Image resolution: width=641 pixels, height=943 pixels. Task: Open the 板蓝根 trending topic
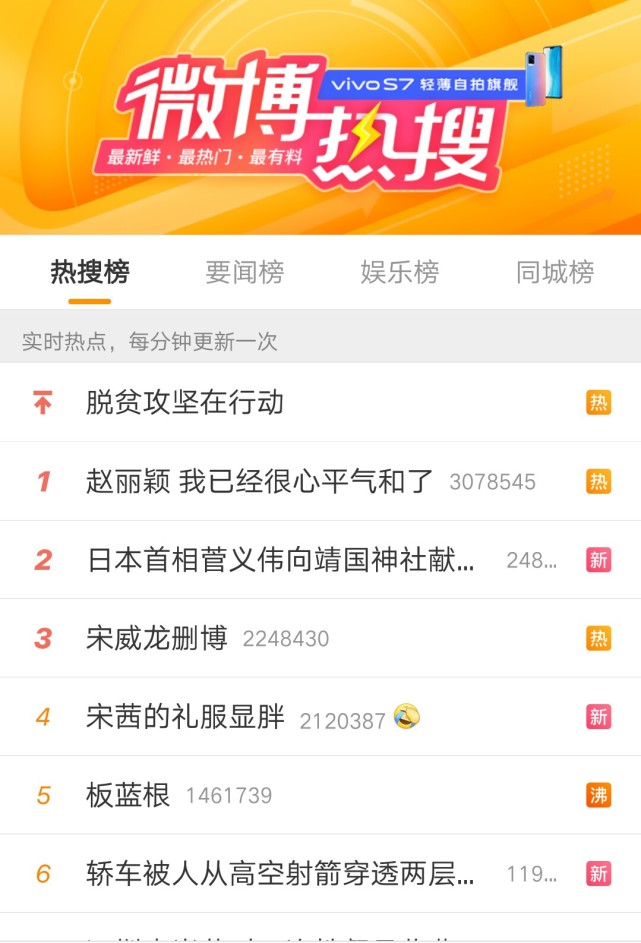[x=128, y=795]
